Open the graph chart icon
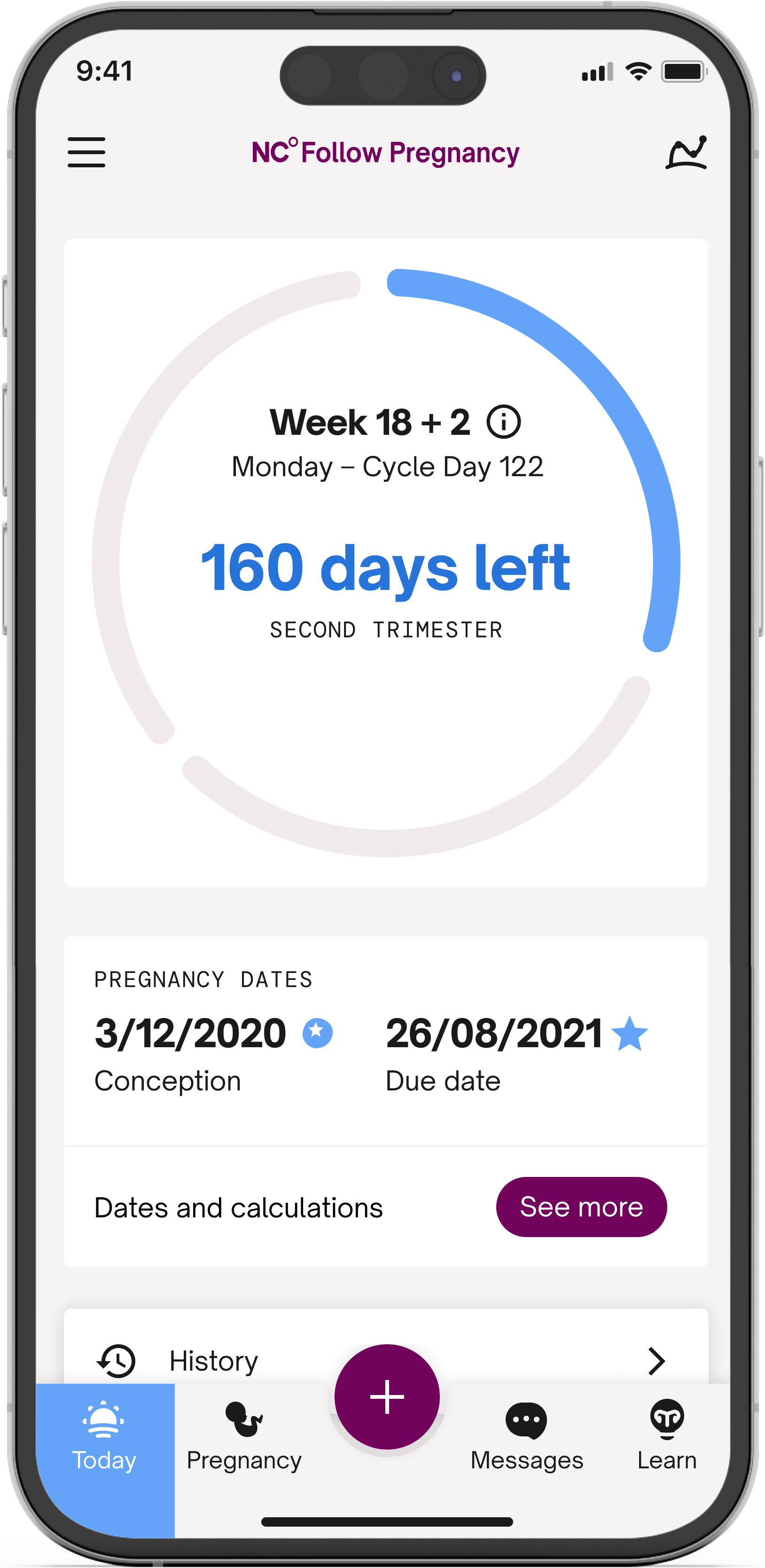Screen dimensions: 765x1568 pyautogui.click(x=686, y=152)
